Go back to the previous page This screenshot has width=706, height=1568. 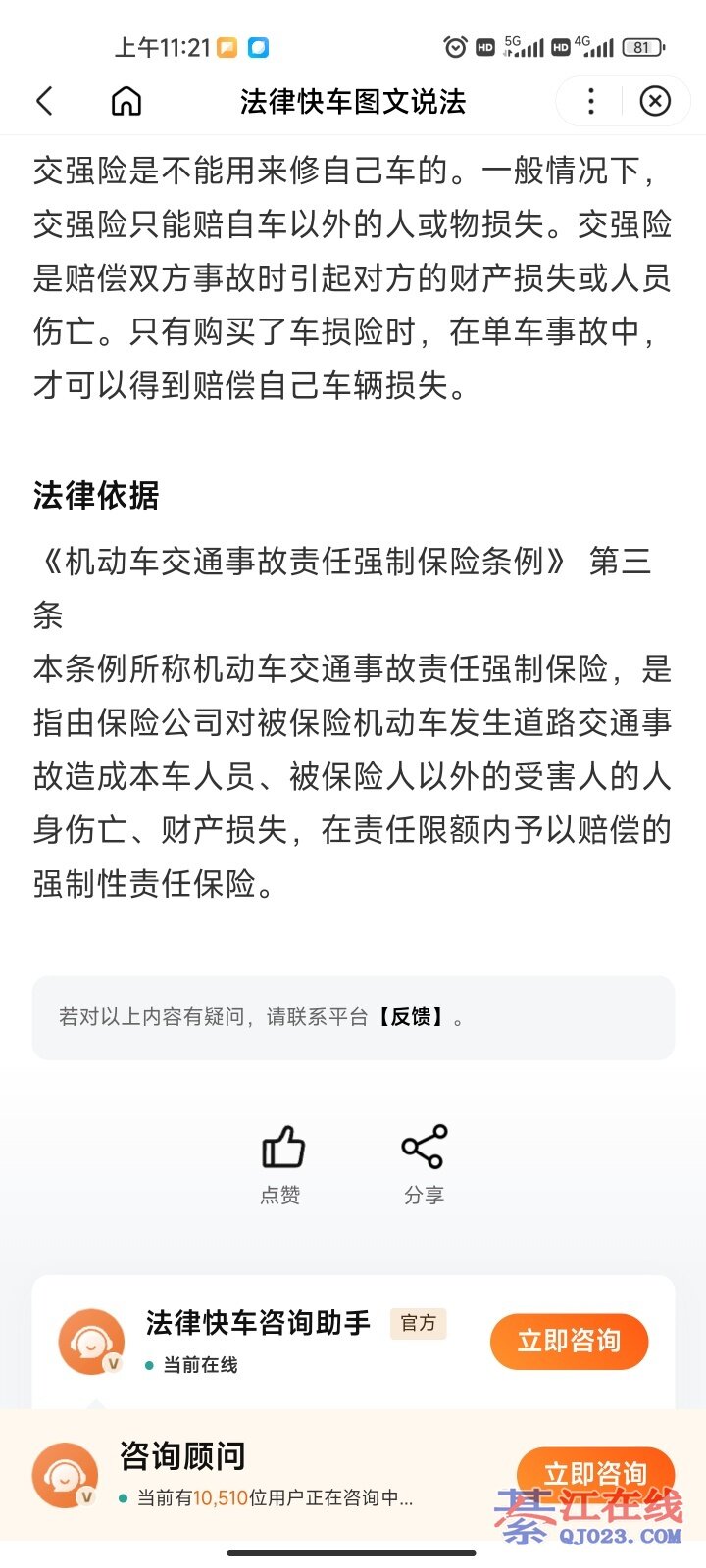coord(45,101)
